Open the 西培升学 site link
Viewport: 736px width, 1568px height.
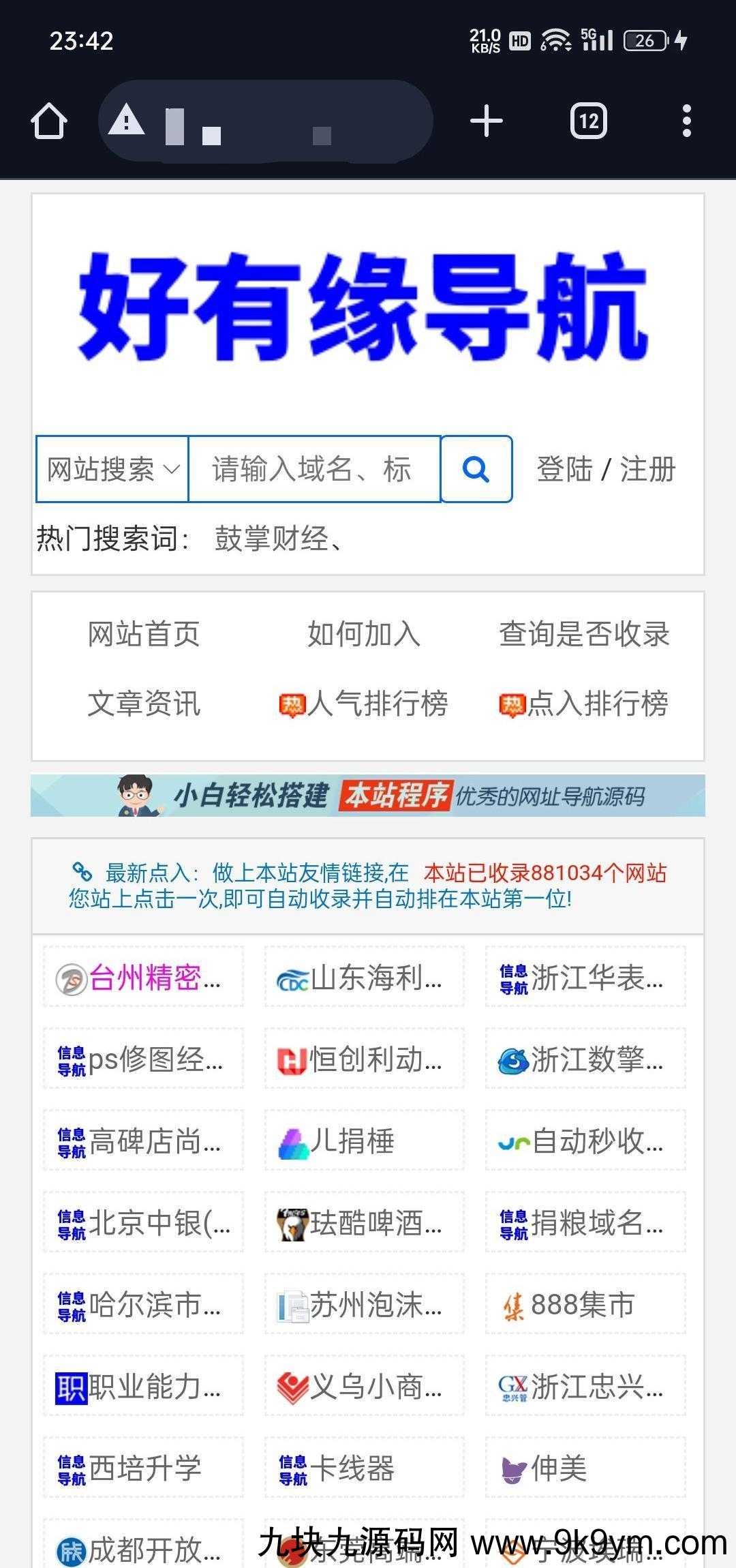tap(144, 1468)
